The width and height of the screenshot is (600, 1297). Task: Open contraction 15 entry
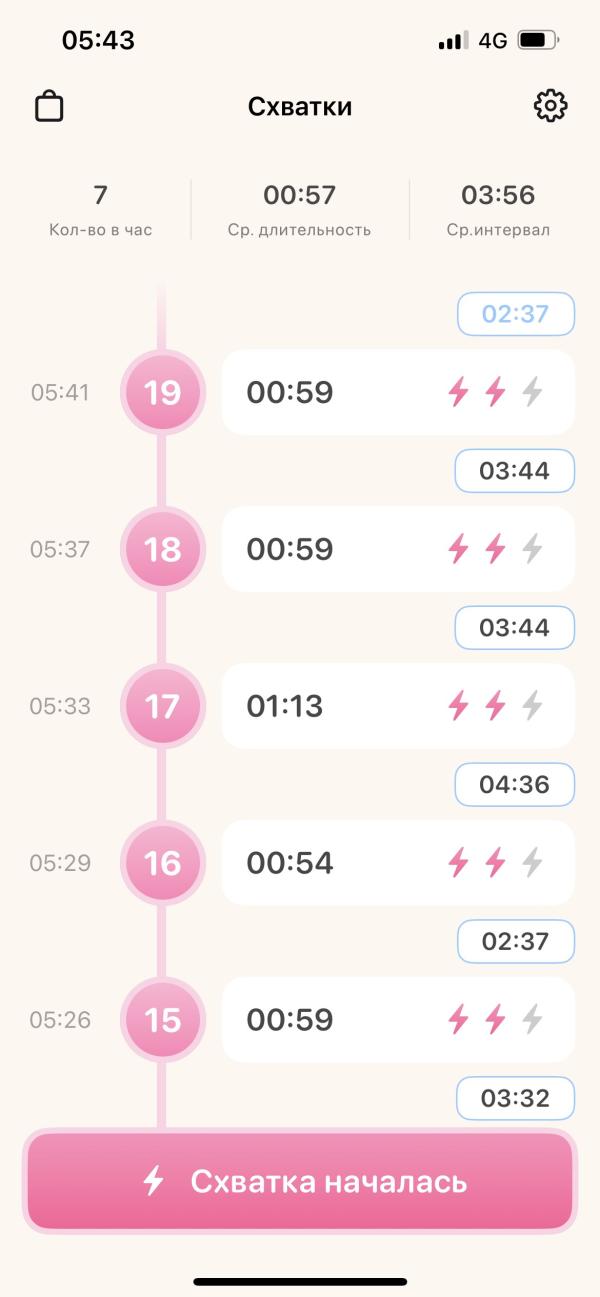point(397,1020)
